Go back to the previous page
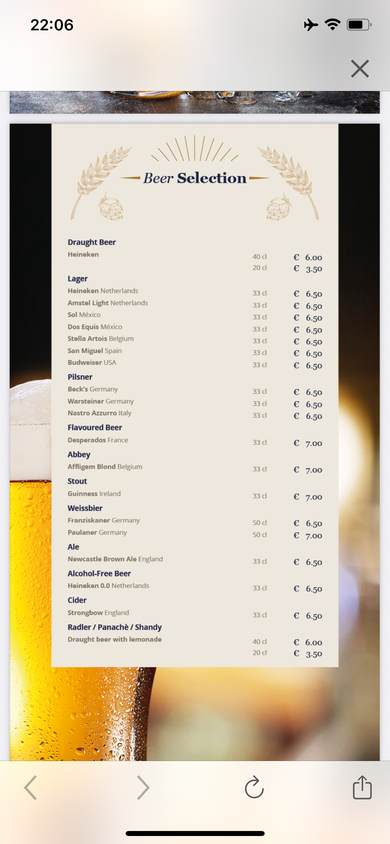Image resolution: width=390 pixels, height=844 pixels. 31,788
